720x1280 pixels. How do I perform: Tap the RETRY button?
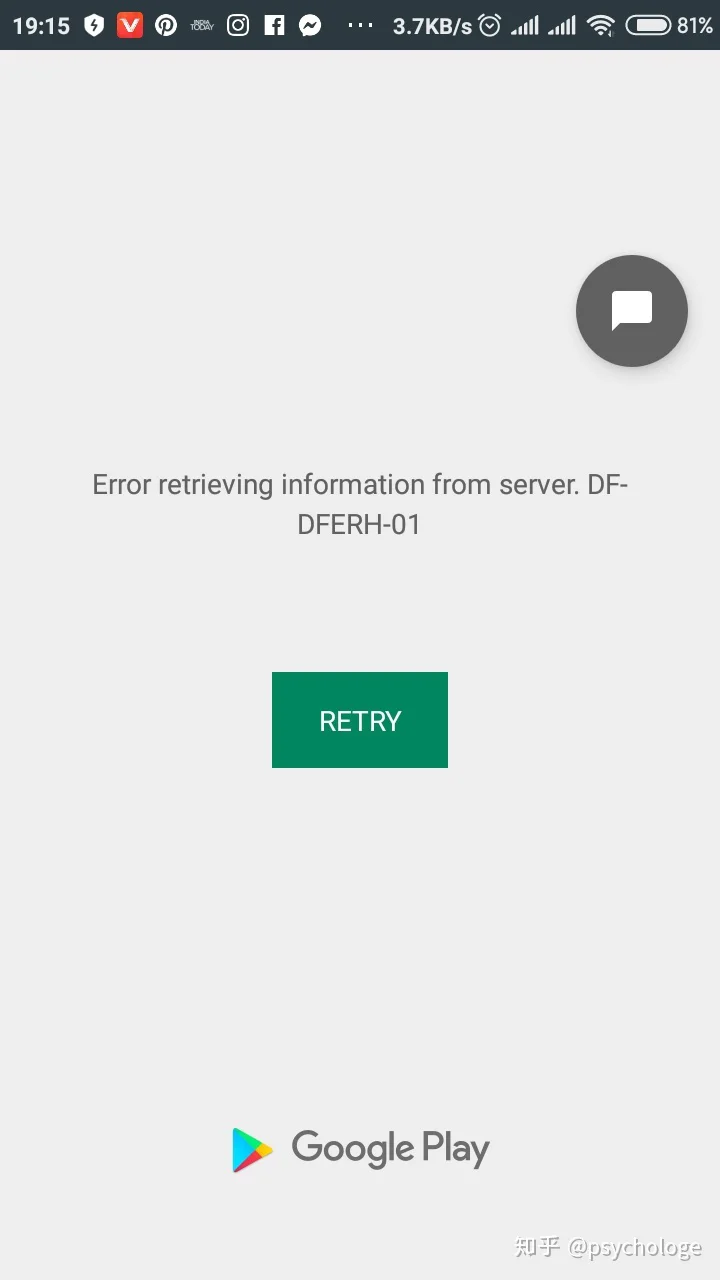point(360,720)
